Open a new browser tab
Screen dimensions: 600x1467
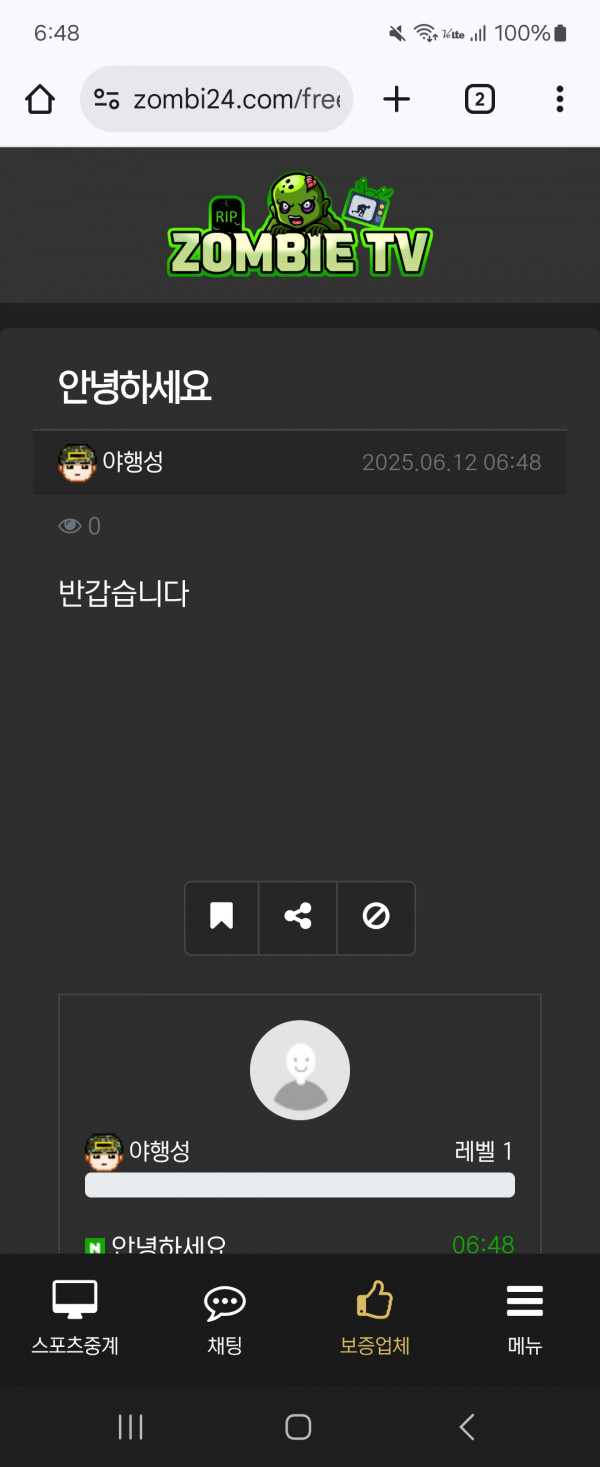point(397,99)
